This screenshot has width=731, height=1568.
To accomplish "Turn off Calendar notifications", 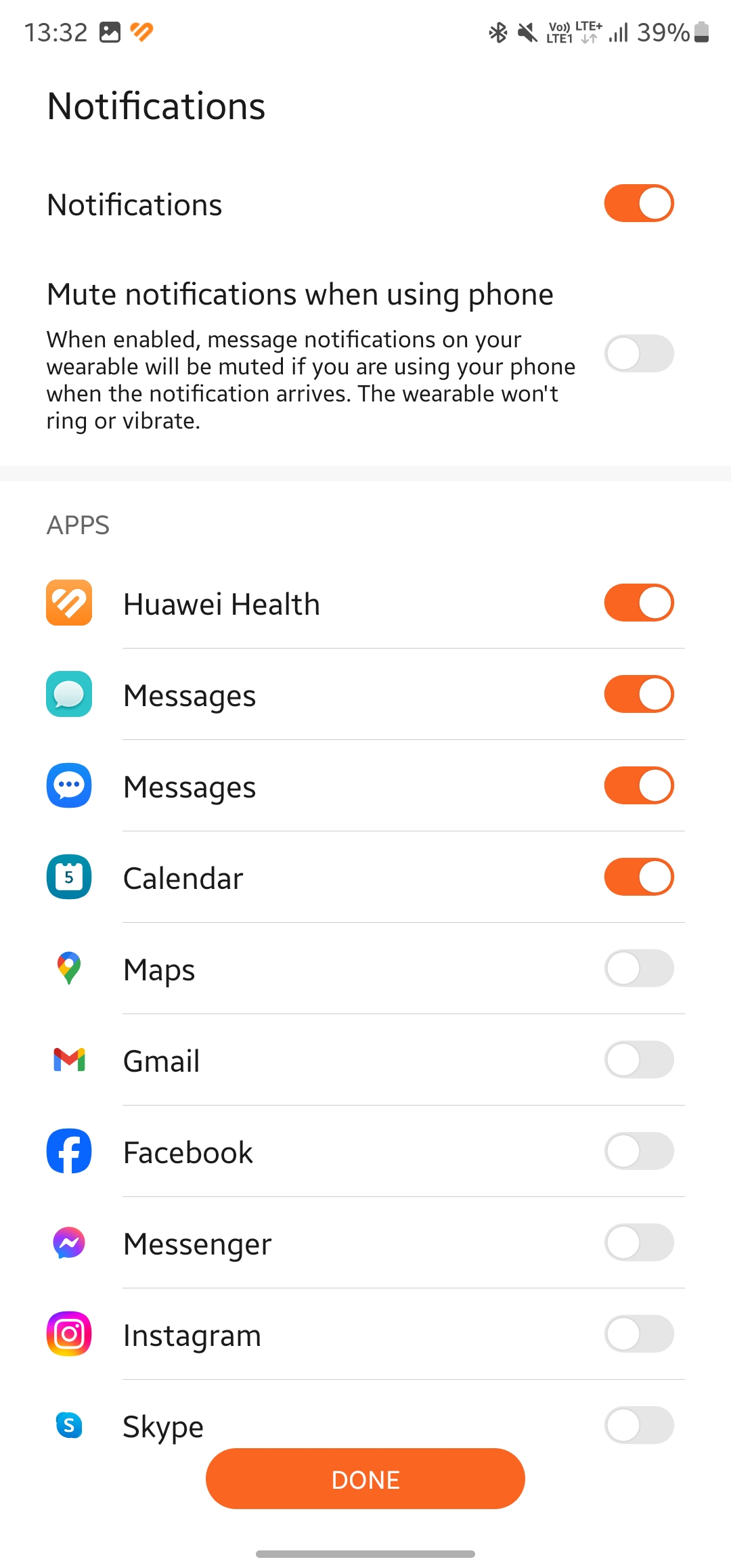I will tap(639, 877).
